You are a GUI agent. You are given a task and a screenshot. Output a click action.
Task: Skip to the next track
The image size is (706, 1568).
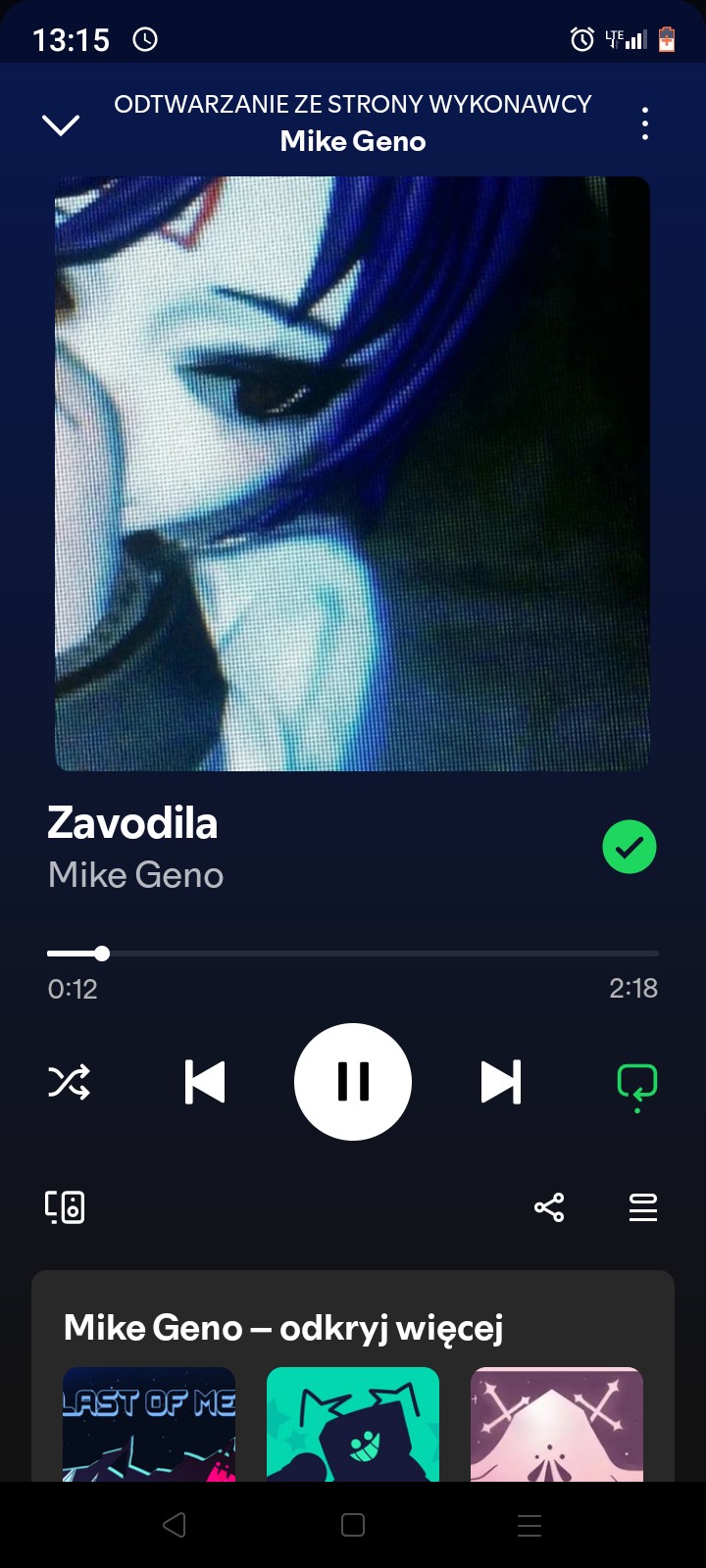tap(501, 1082)
